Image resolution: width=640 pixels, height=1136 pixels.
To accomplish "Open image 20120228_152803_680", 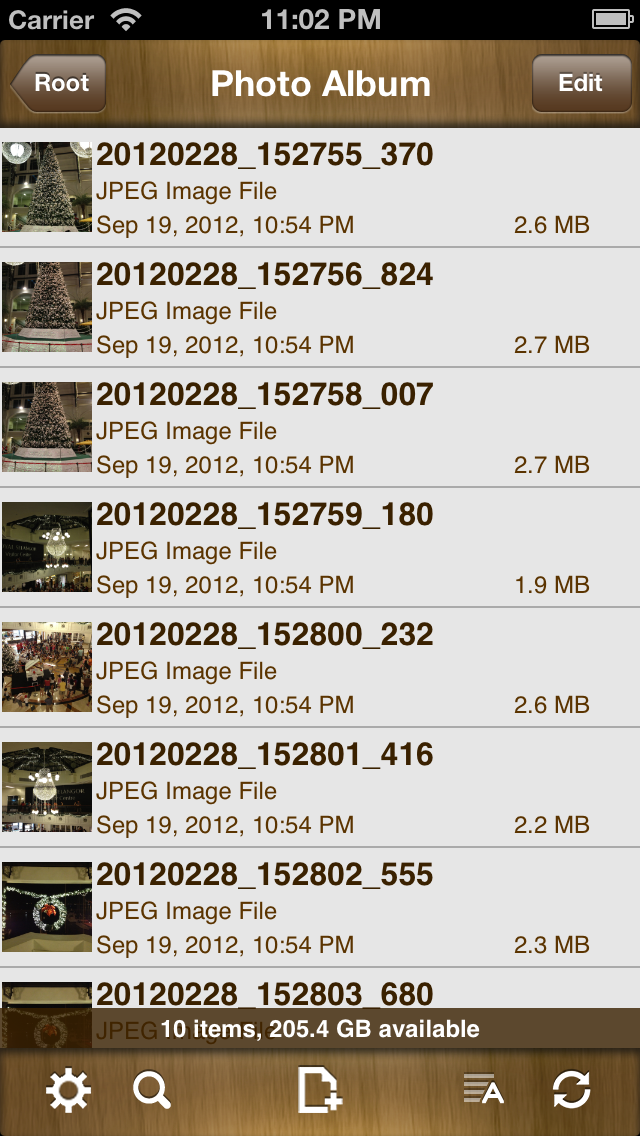I will click(320, 993).
